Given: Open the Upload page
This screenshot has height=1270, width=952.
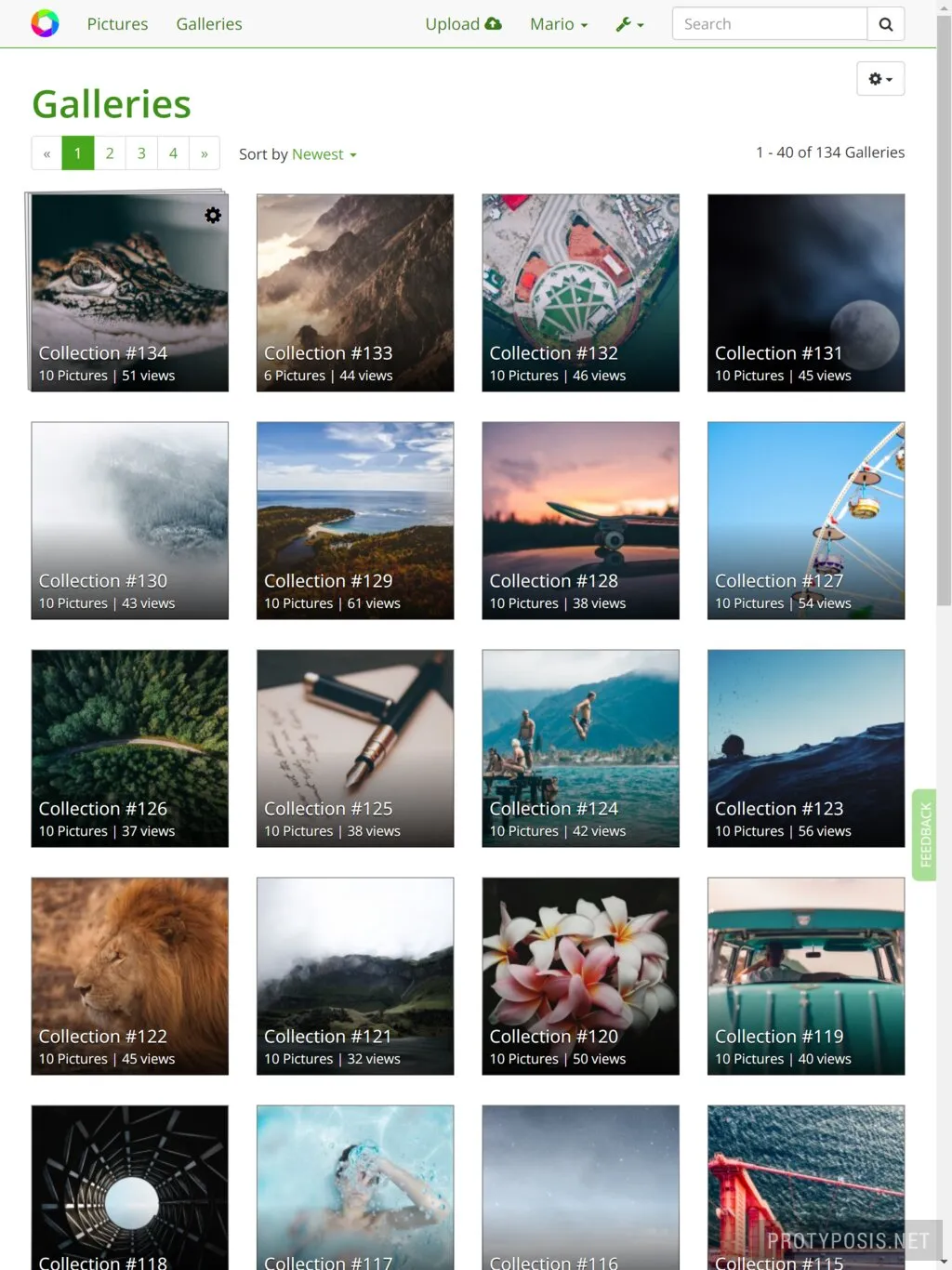Looking at the screenshot, I should (x=463, y=24).
